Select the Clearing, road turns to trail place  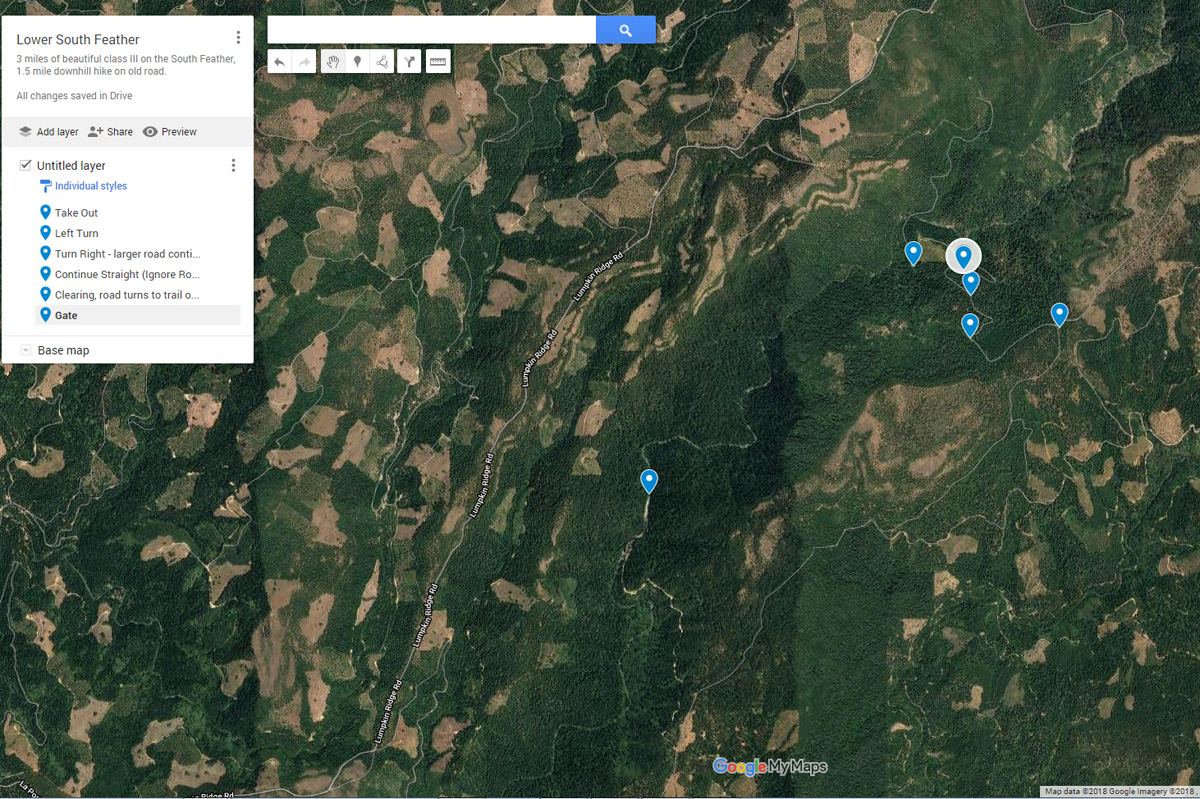tap(126, 295)
